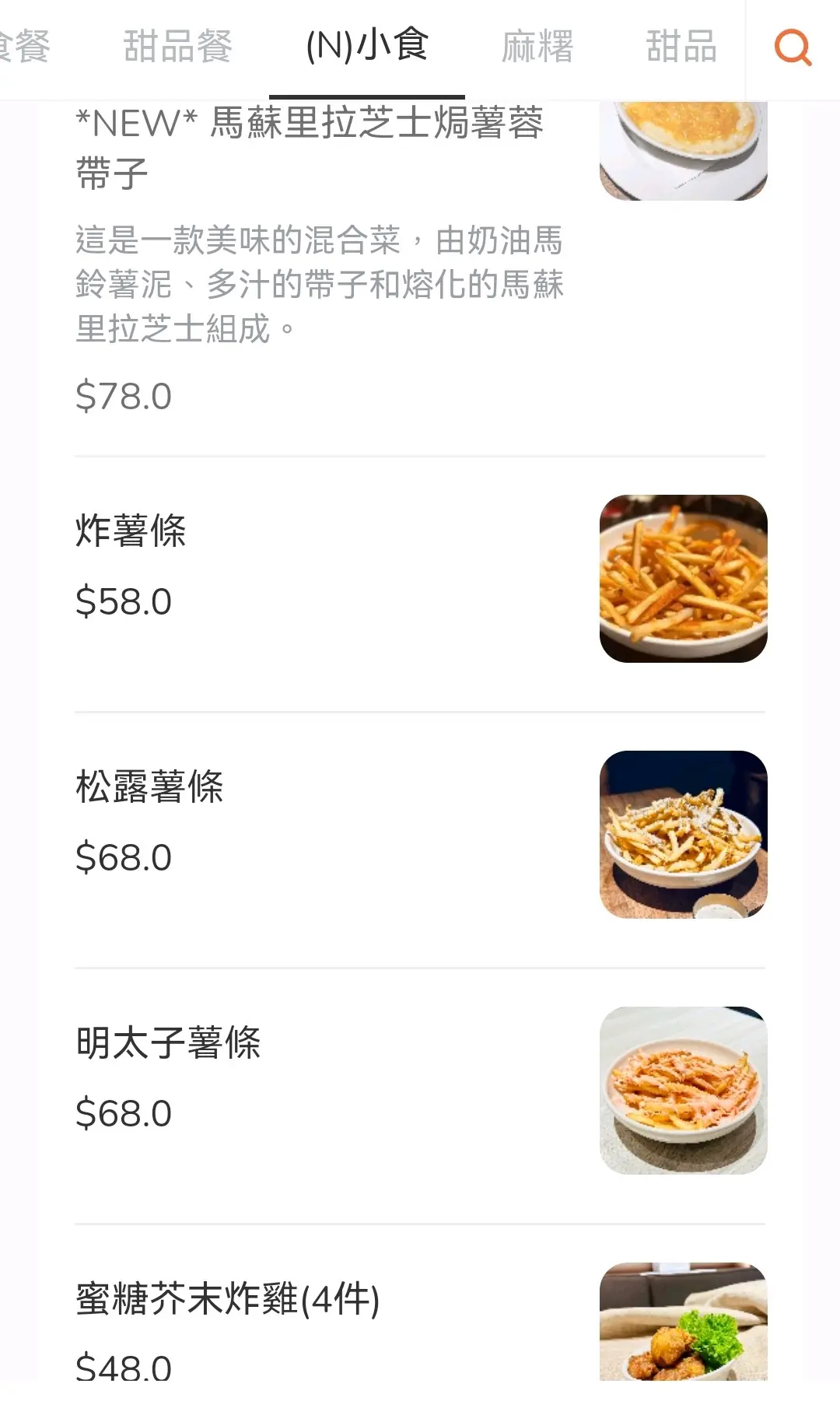Open the 馬蘇里拉芝士焗薯蓉帶子 item
This screenshot has width=840, height=1401.
[310, 148]
